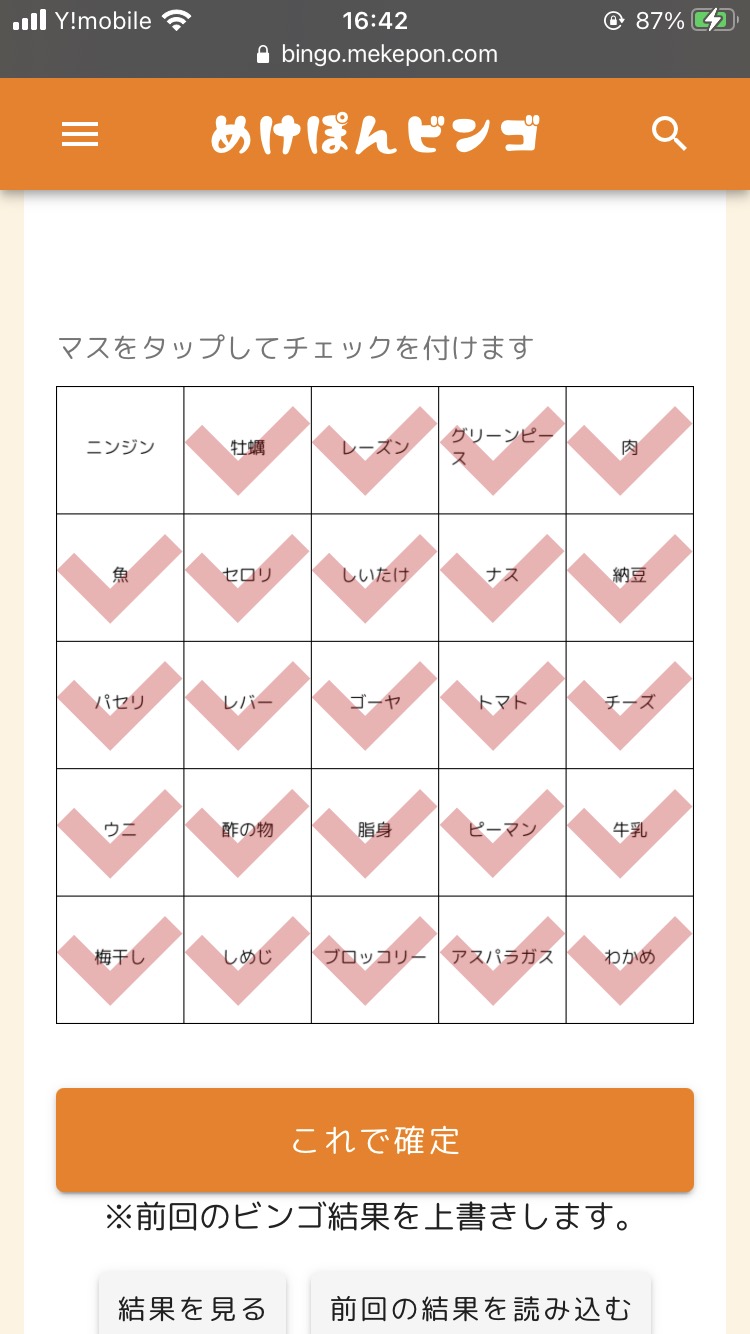Image resolution: width=750 pixels, height=1334 pixels.
Task: Open the search icon
Action: [669, 133]
